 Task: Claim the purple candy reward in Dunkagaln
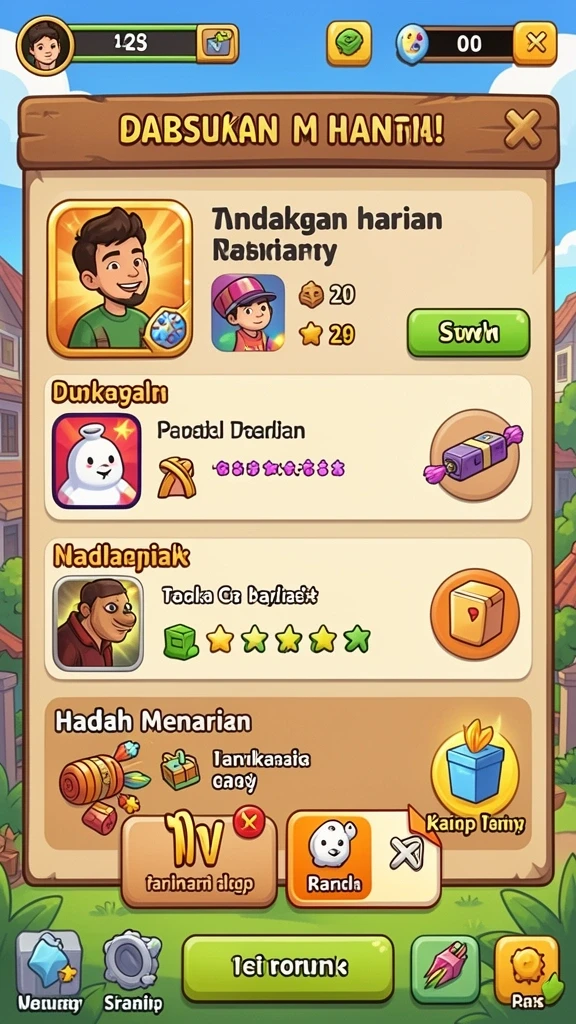click(474, 455)
